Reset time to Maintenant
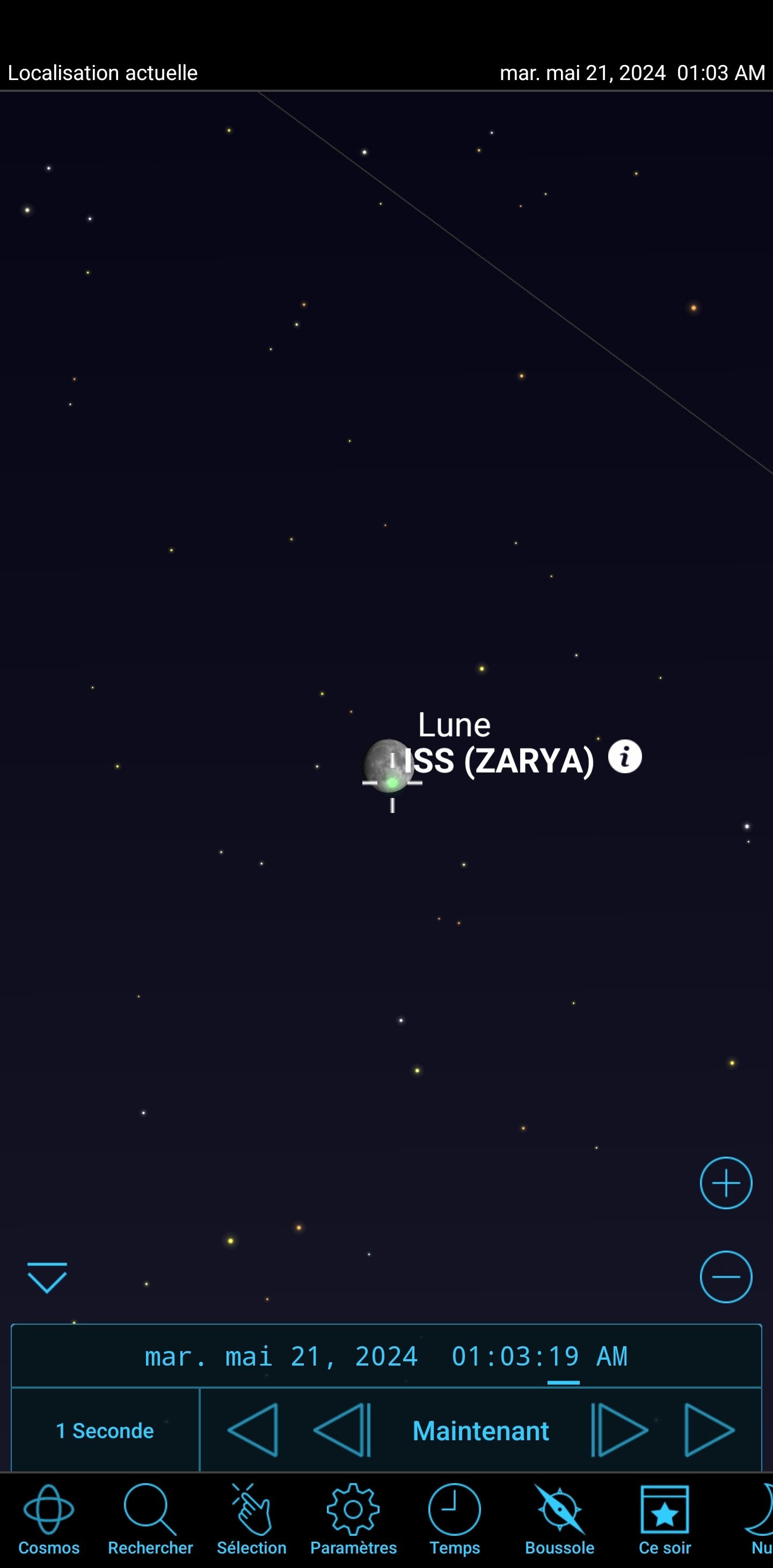Screen dimensions: 773x1568 click(x=480, y=1431)
